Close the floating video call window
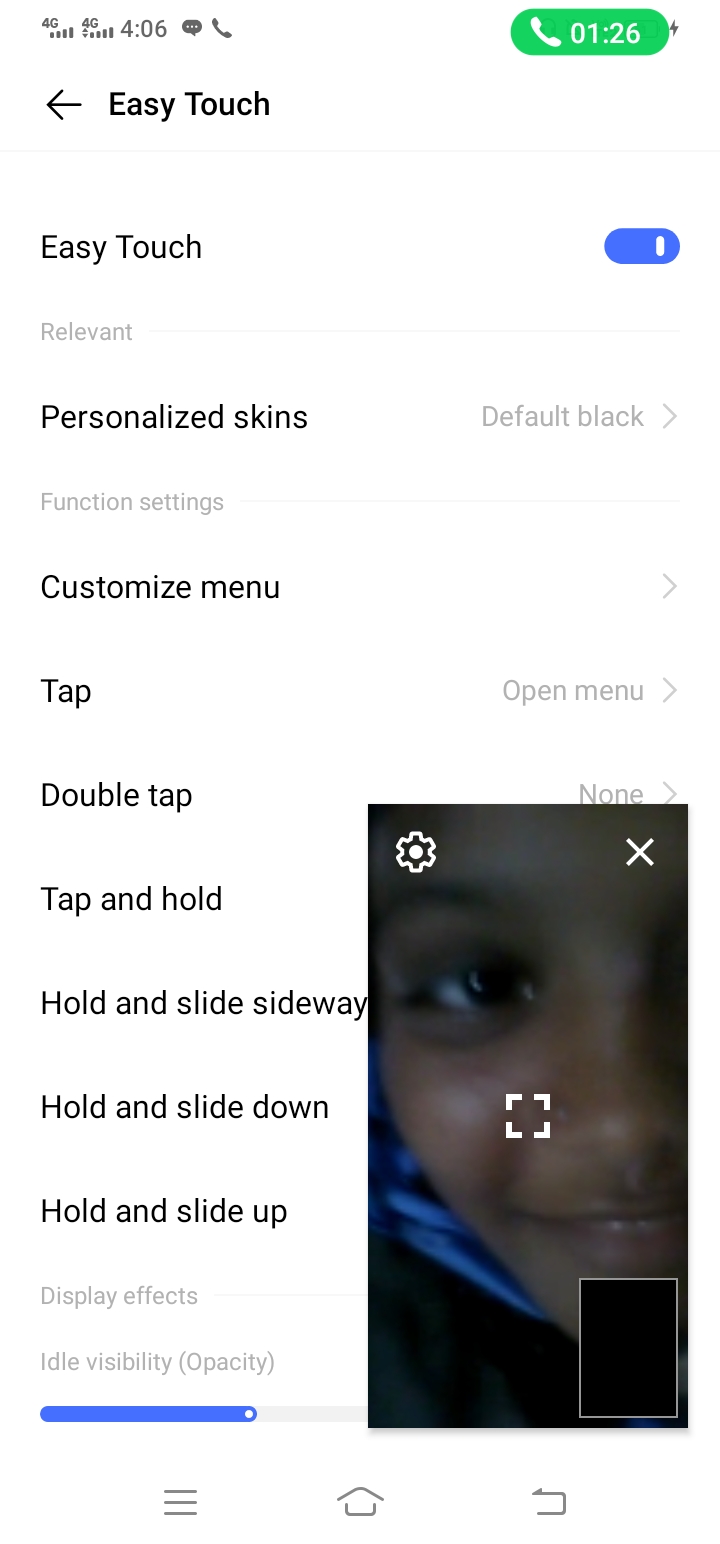Viewport: 720px width, 1544px height. [640, 852]
